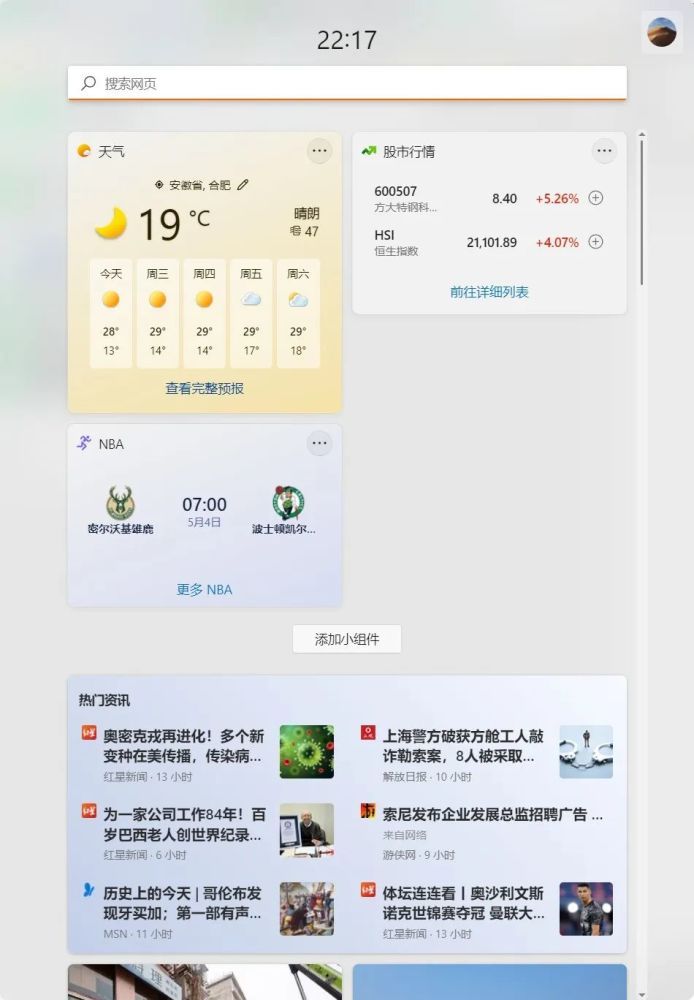Select the 周五 forecast day
This screenshot has height=1000, width=694.
[251, 312]
